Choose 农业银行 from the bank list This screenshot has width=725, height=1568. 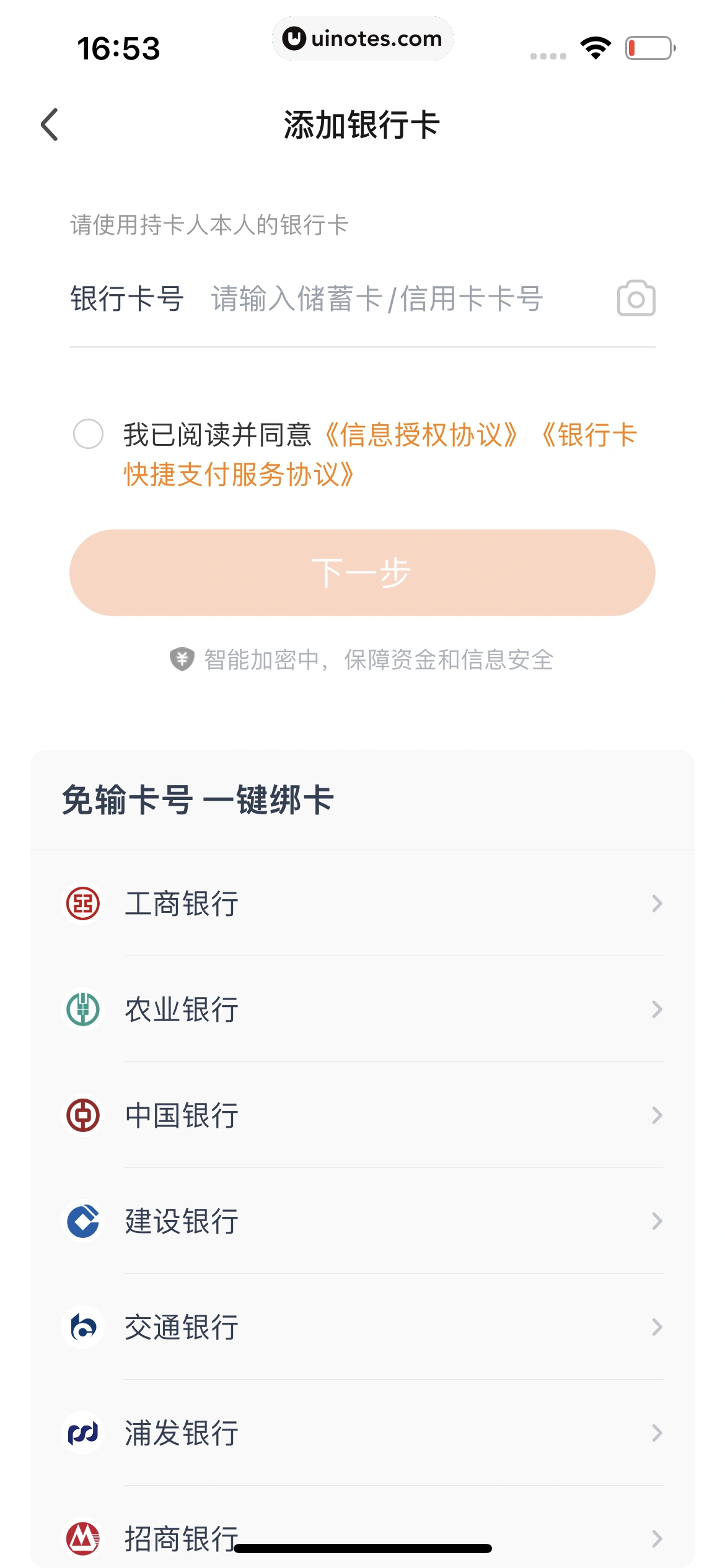click(x=362, y=1009)
